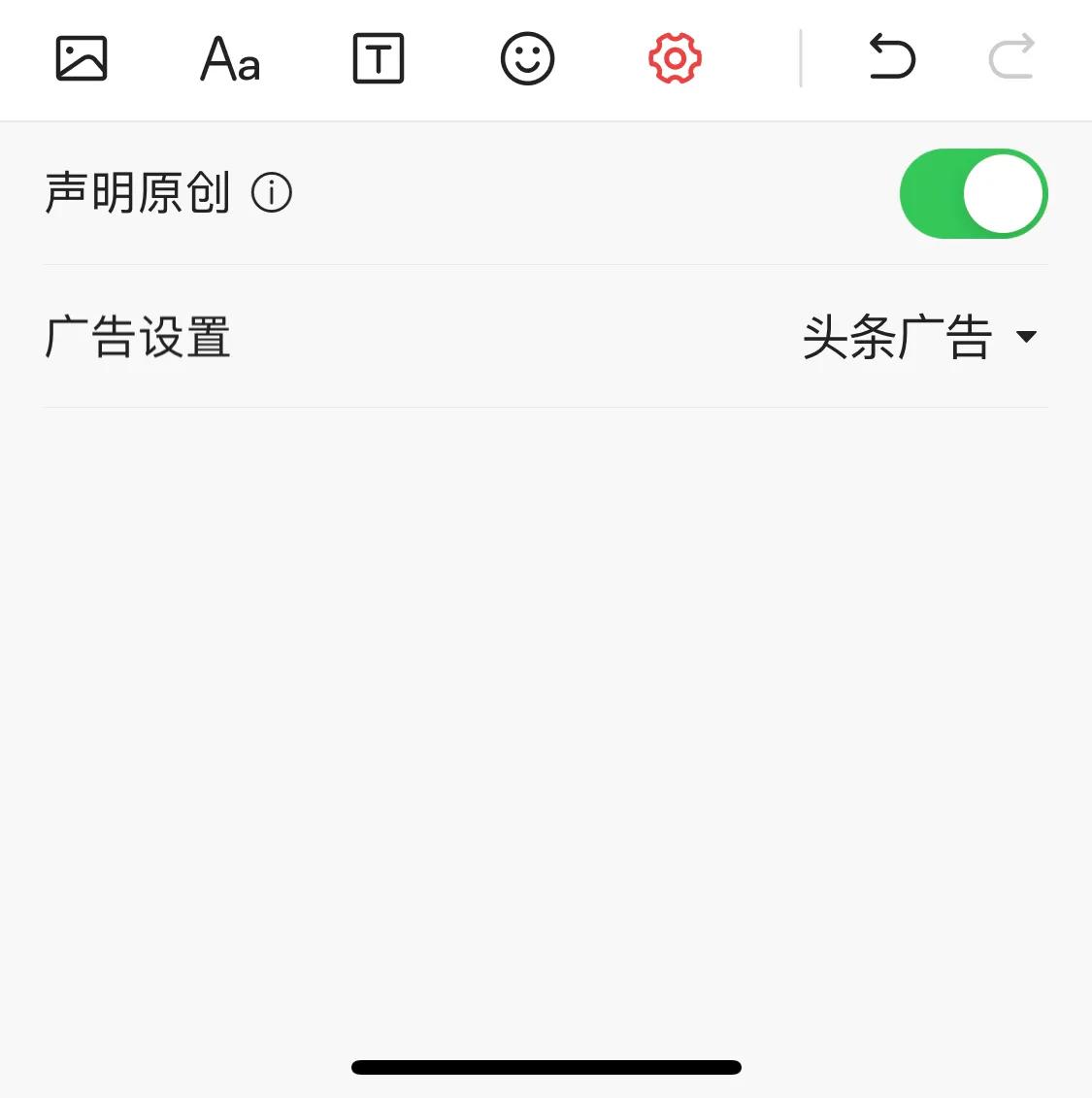
Task: Switch to the emoji panel tab
Action: 527,58
